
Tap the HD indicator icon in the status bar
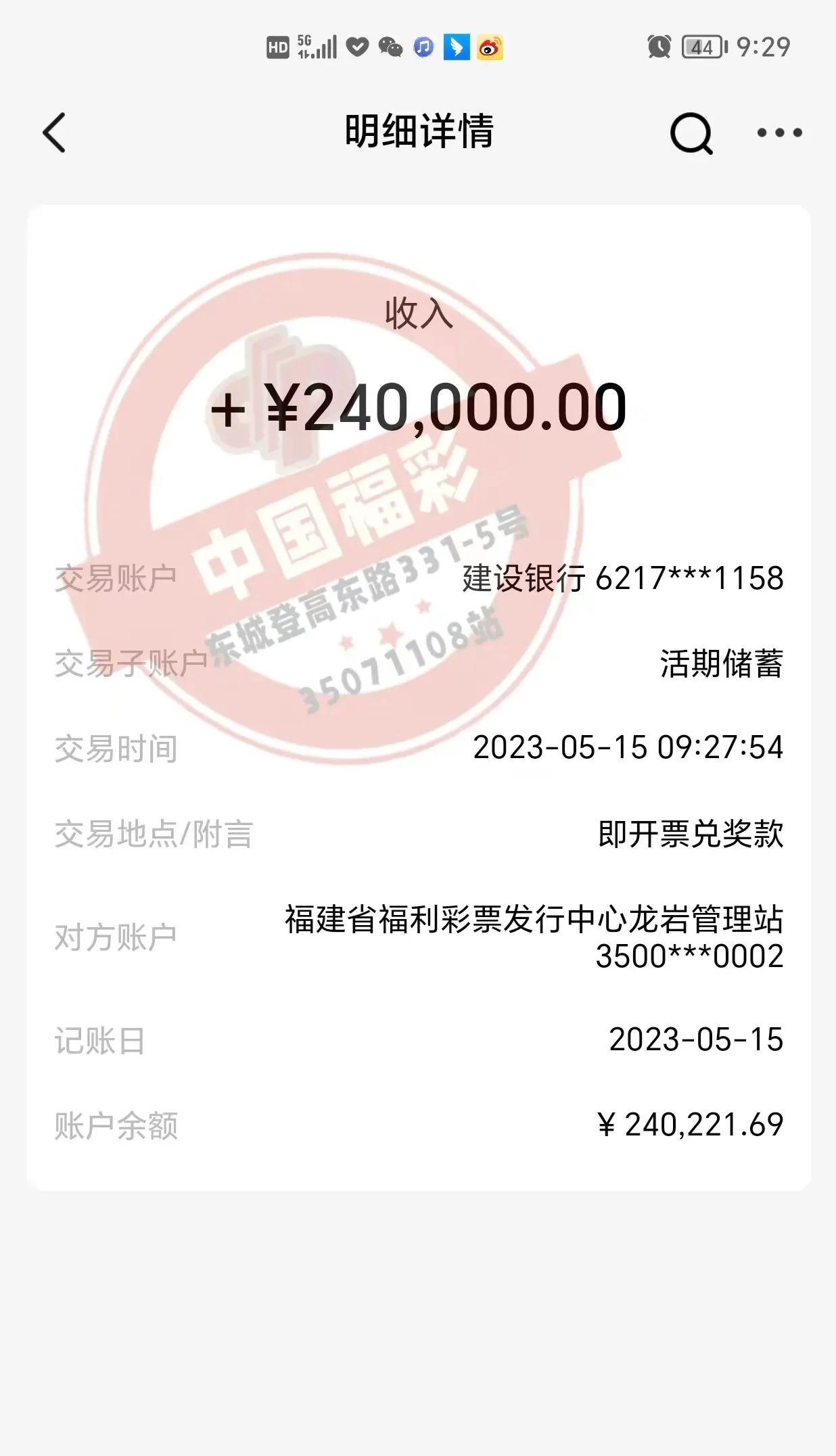coord(277,46)
